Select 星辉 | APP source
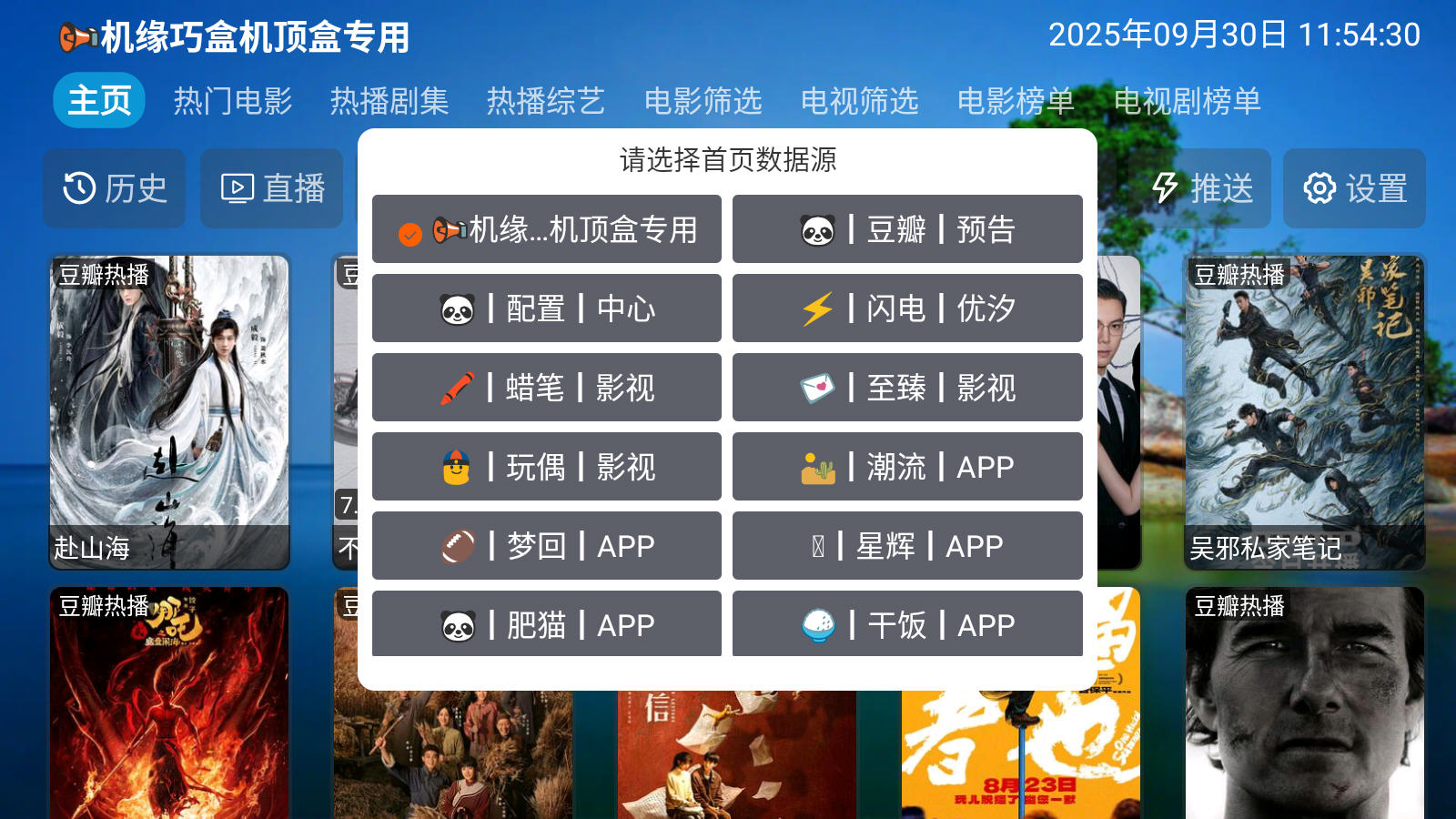 pos(907,546)
